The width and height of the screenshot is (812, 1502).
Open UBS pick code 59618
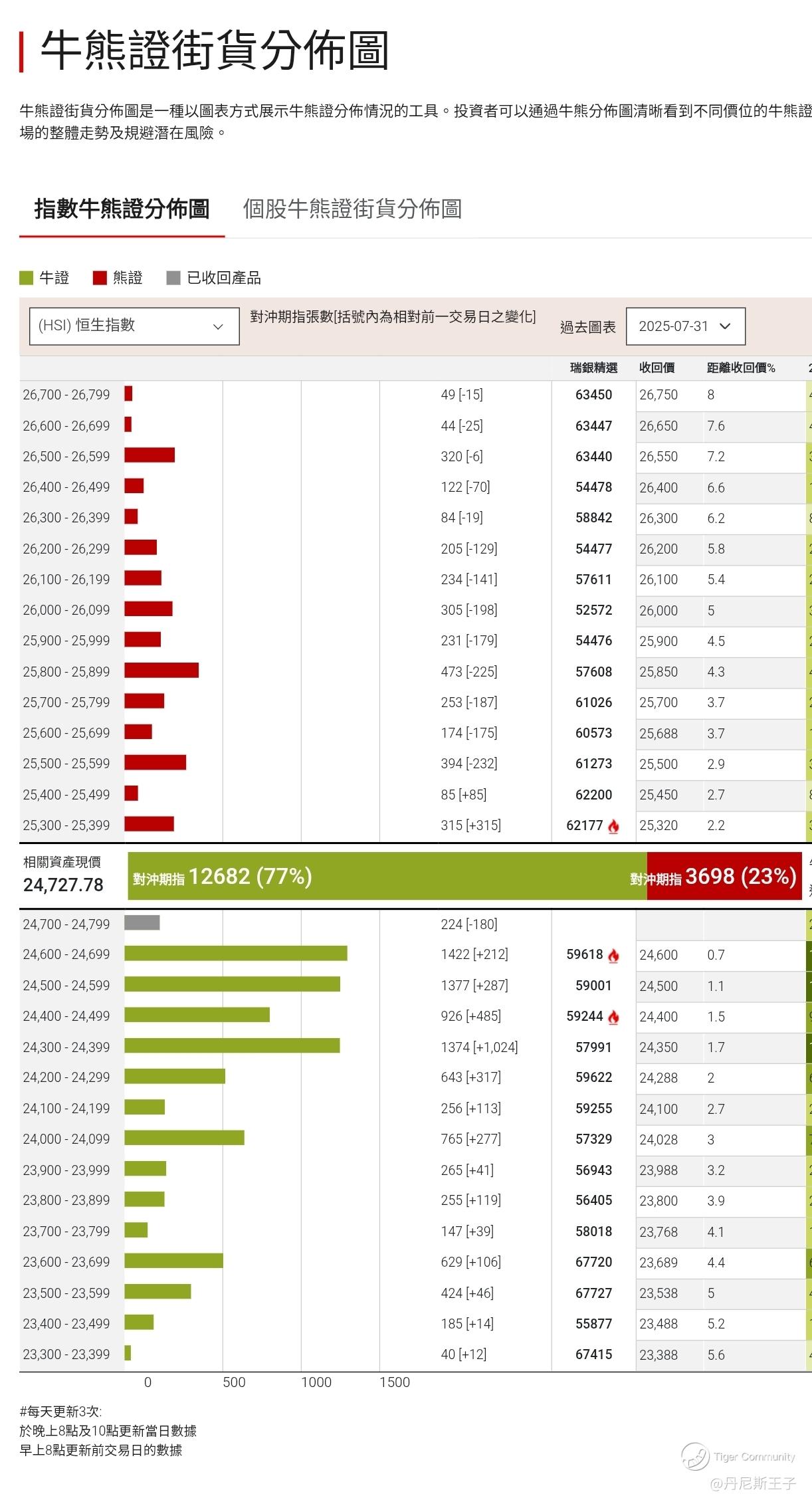tap(585, 954)
